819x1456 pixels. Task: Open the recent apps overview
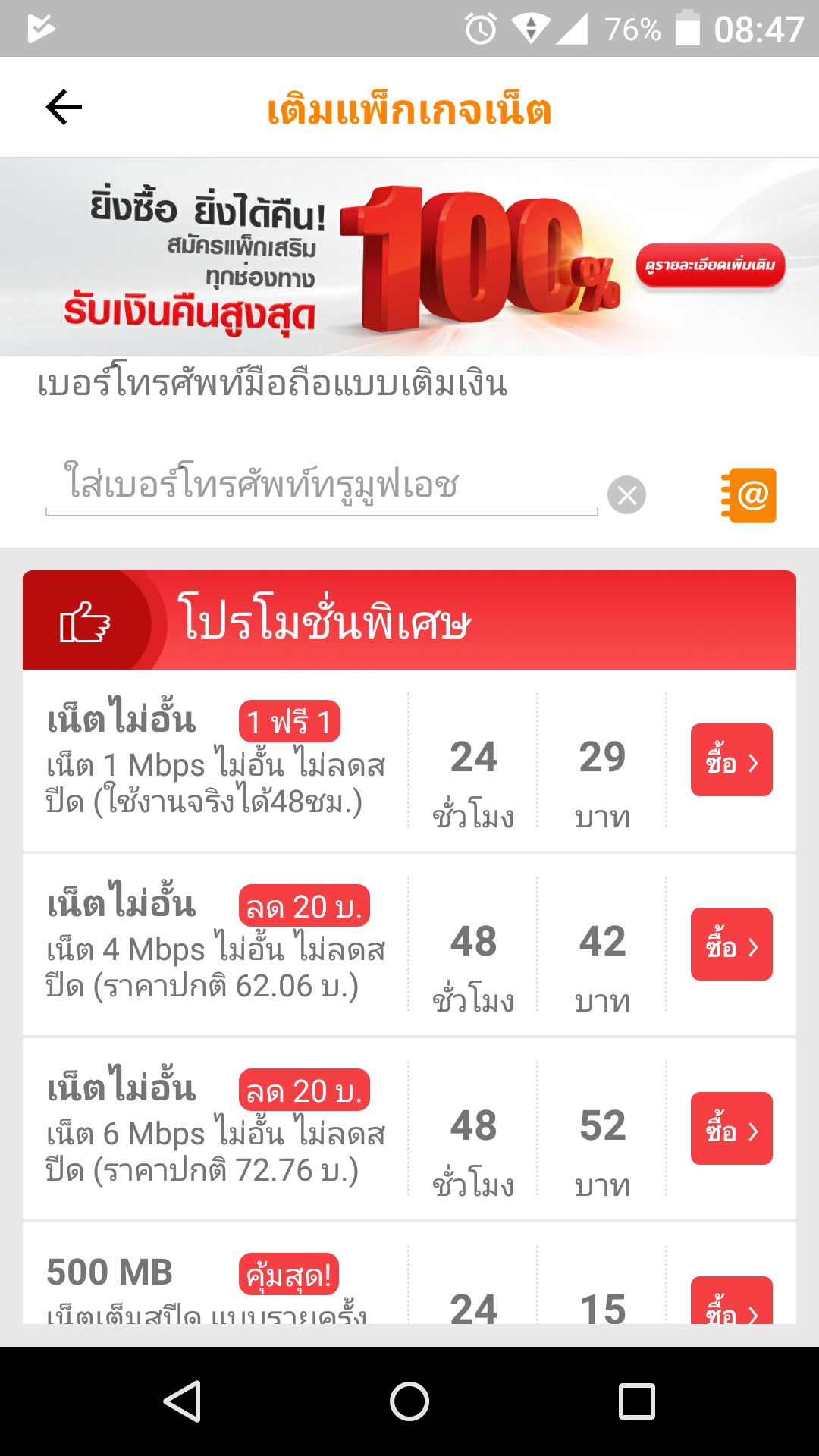(636, 1401)
